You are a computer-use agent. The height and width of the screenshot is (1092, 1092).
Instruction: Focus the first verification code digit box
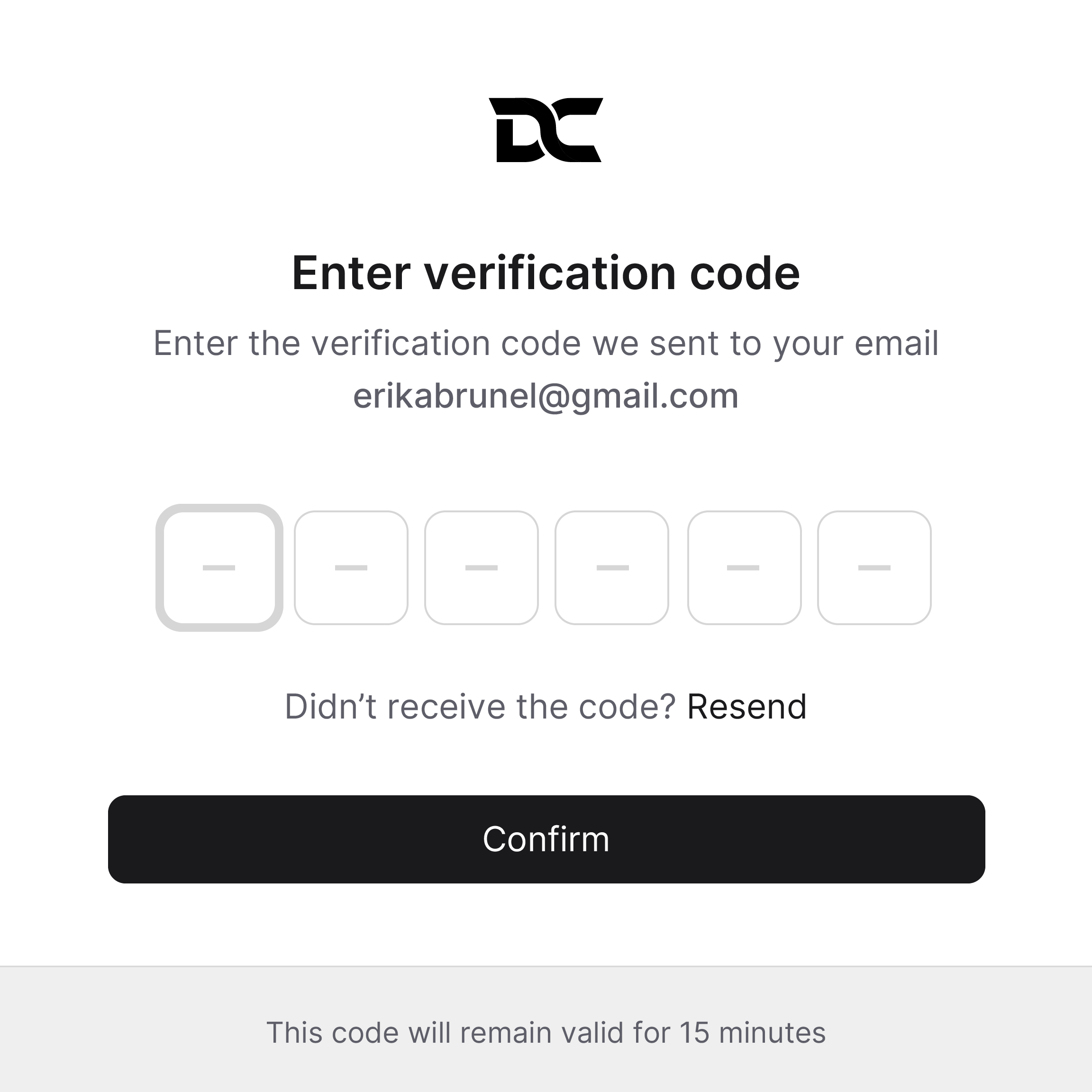(219, 567)
